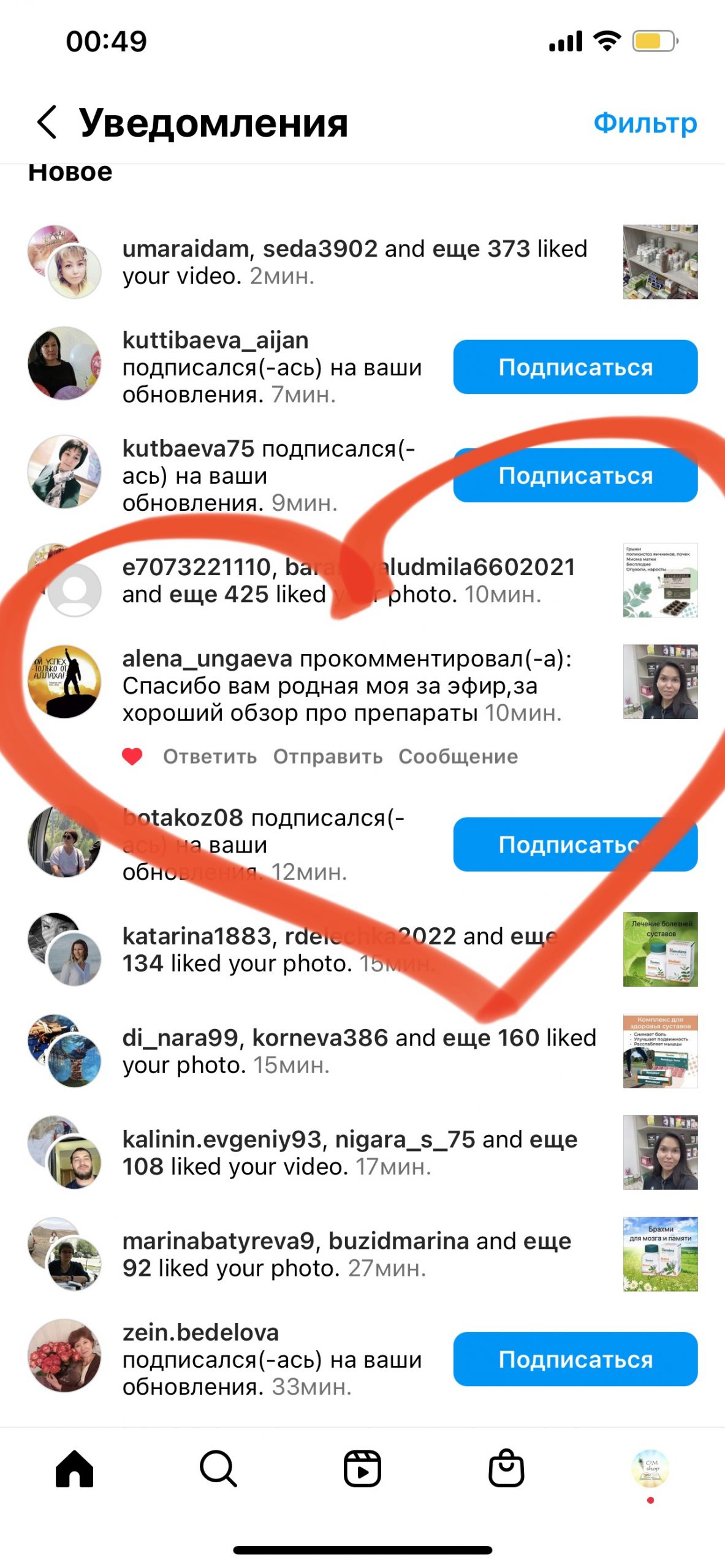Reply to alena_ungaeva's comment via Ответить

click(210, 756)
